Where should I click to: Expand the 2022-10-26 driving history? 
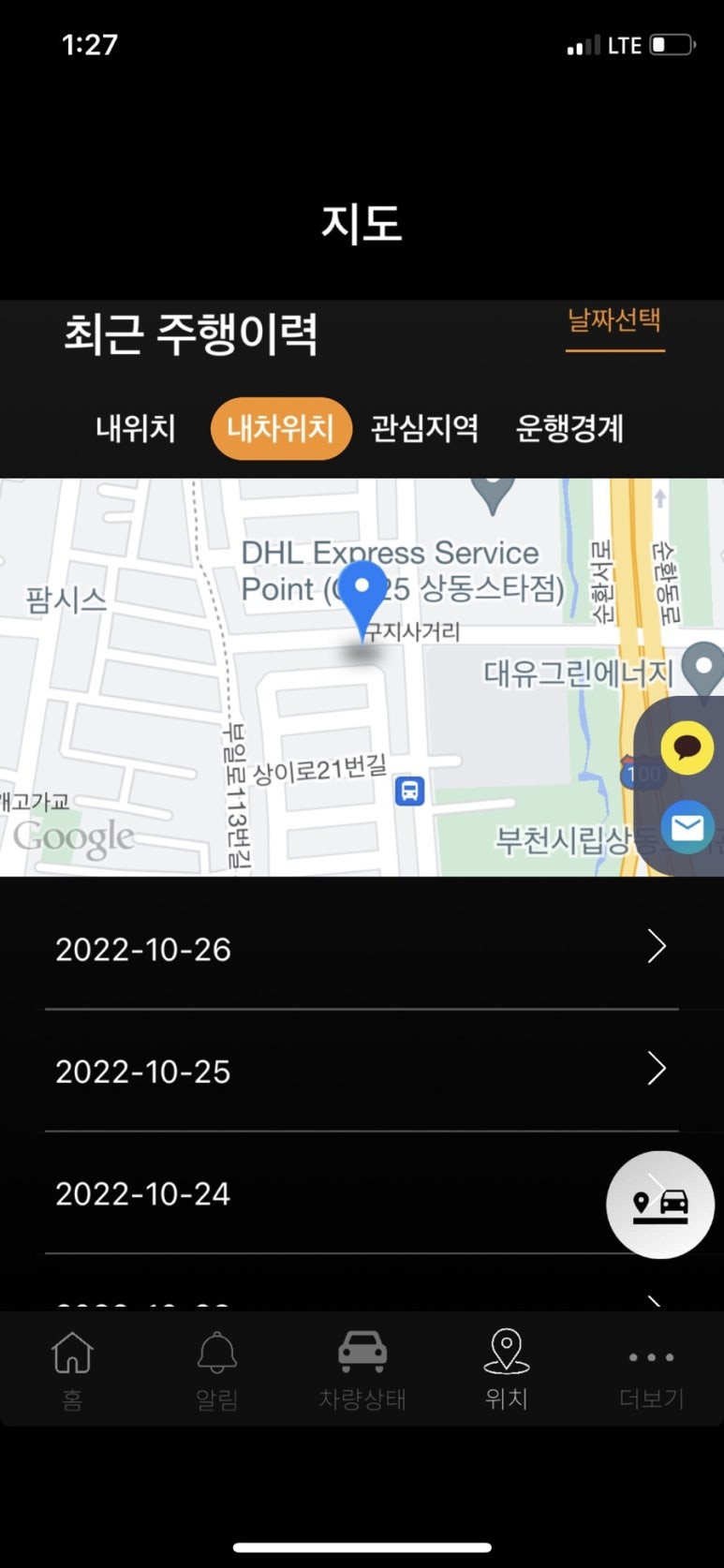coord(362,949)
